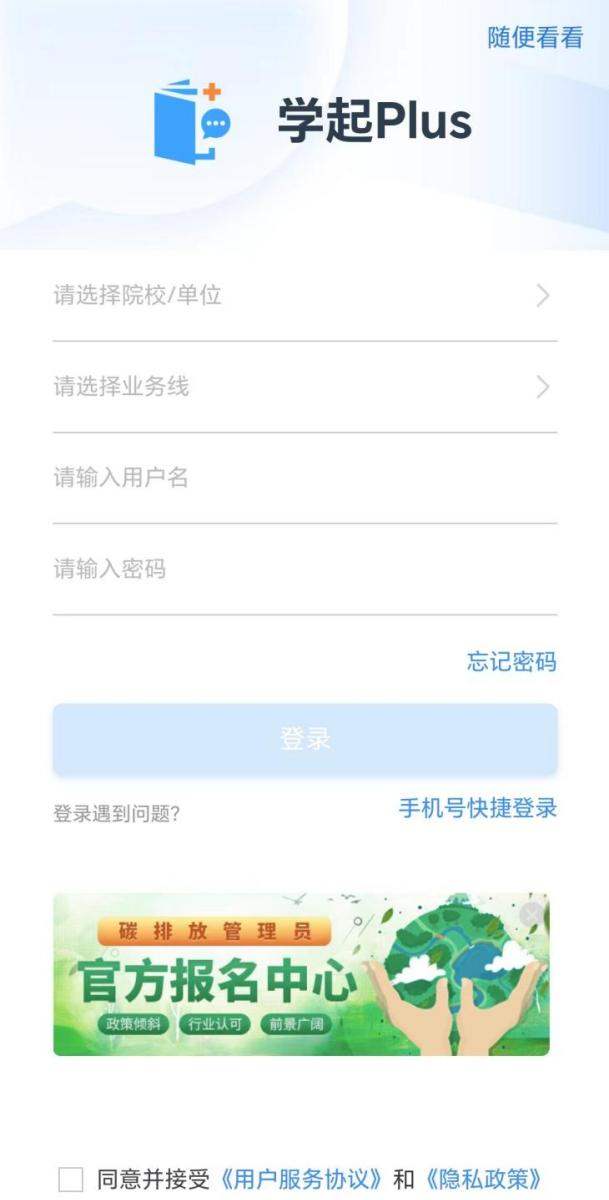The width and height of the screenshot is (609, 1200).
Task: Tap the 登录 button
Action: pos(304,740)
